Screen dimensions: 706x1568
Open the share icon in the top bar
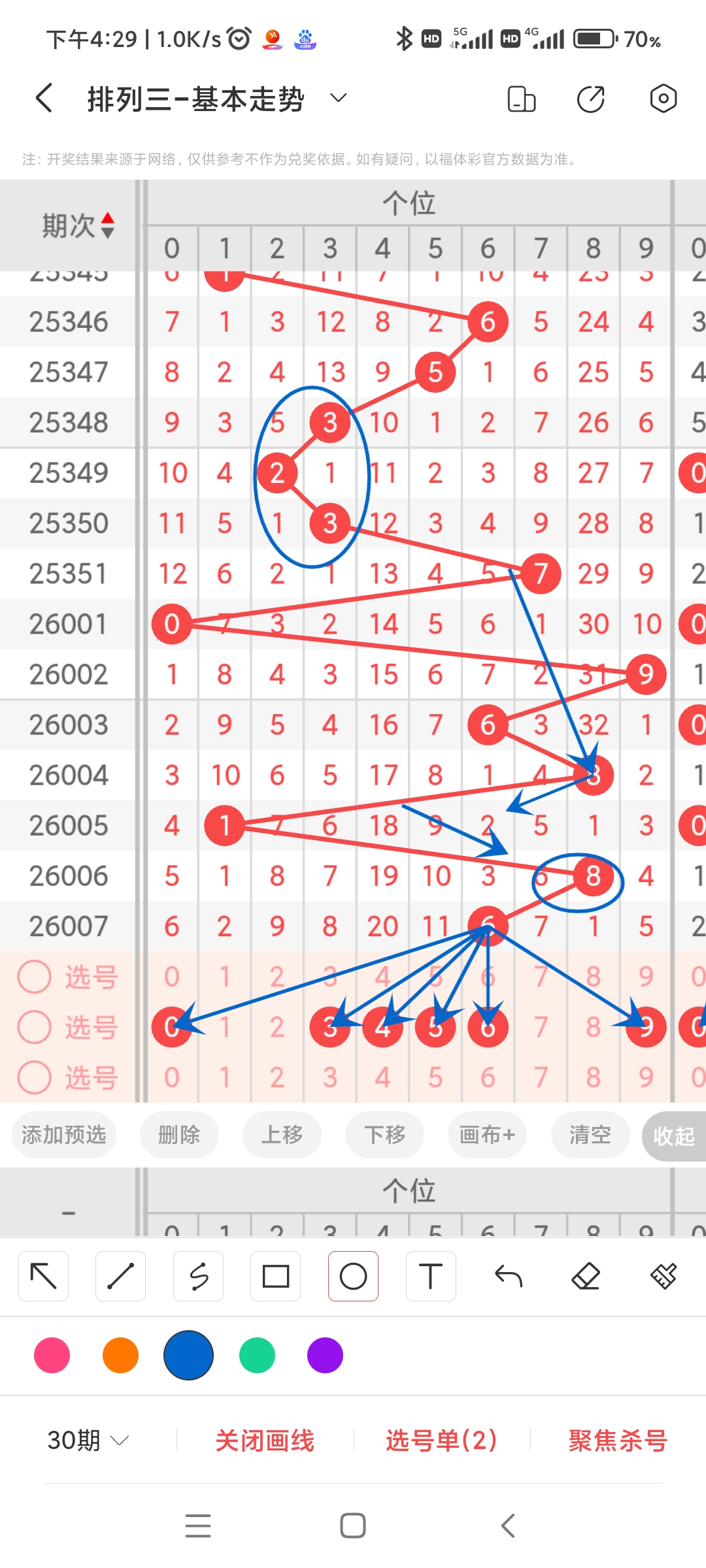click(591, 99)
